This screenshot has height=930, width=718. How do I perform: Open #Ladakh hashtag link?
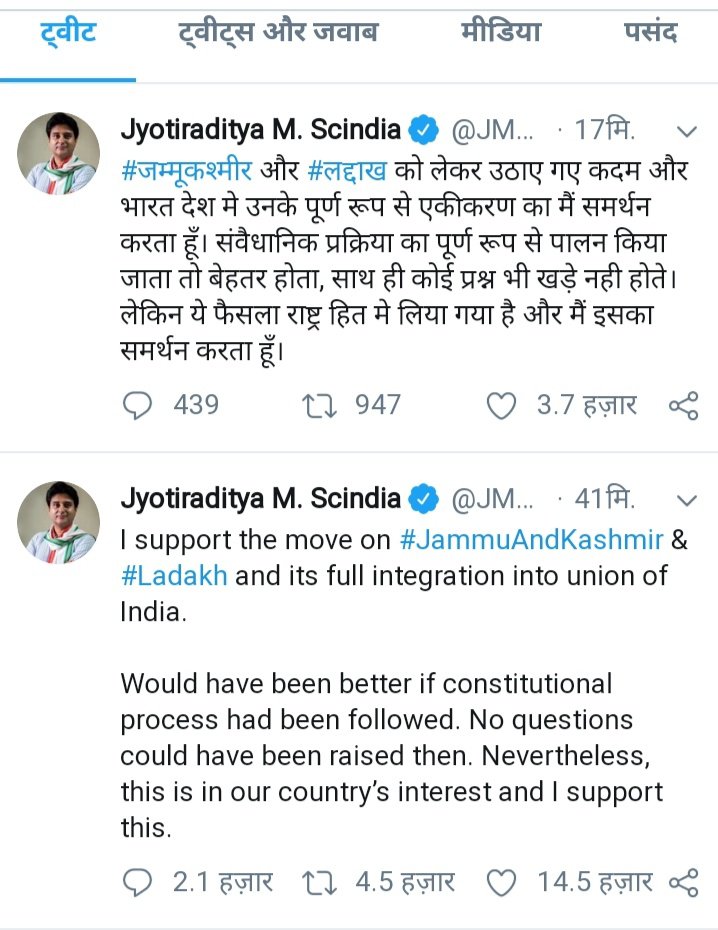173,577
